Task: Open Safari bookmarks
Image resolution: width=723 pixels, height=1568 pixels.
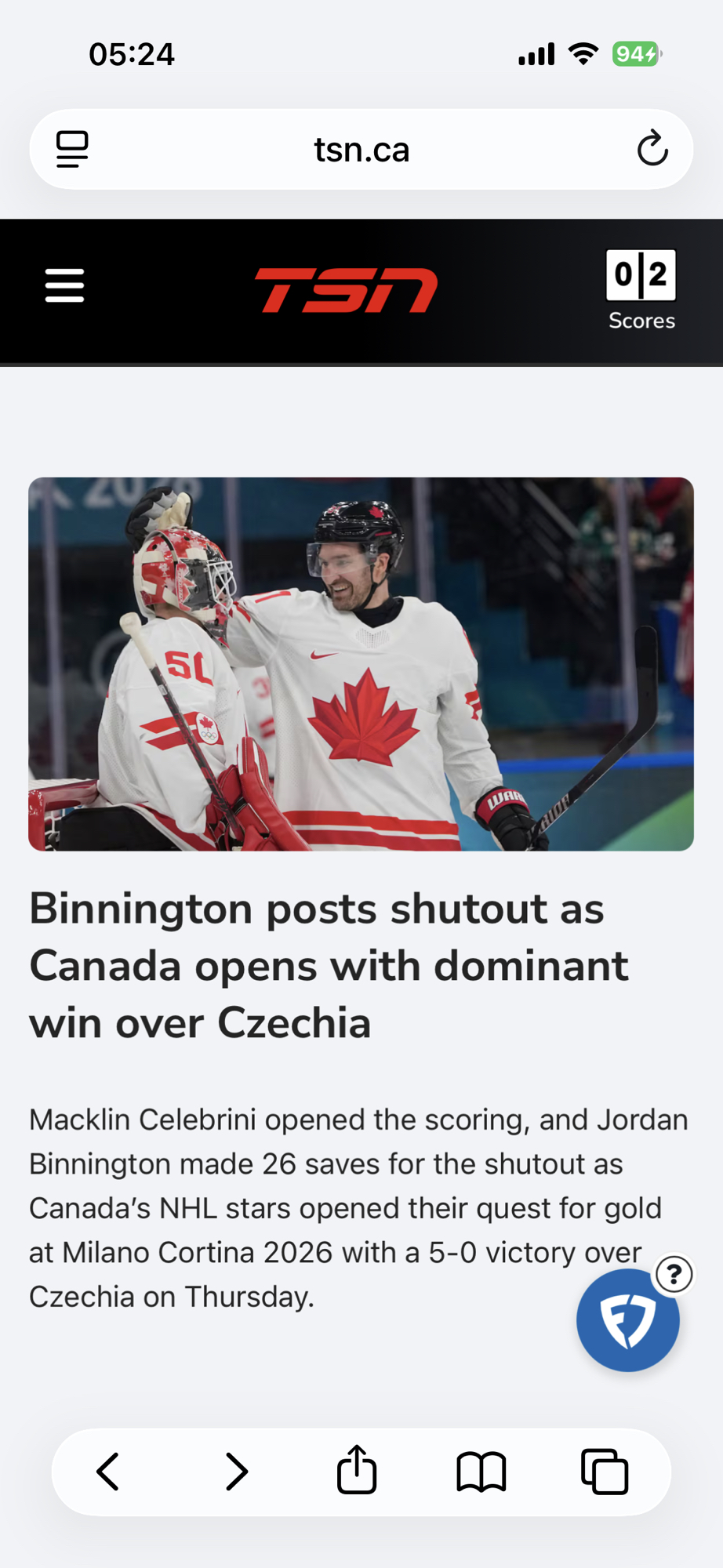Action: tap(481, 1472)
